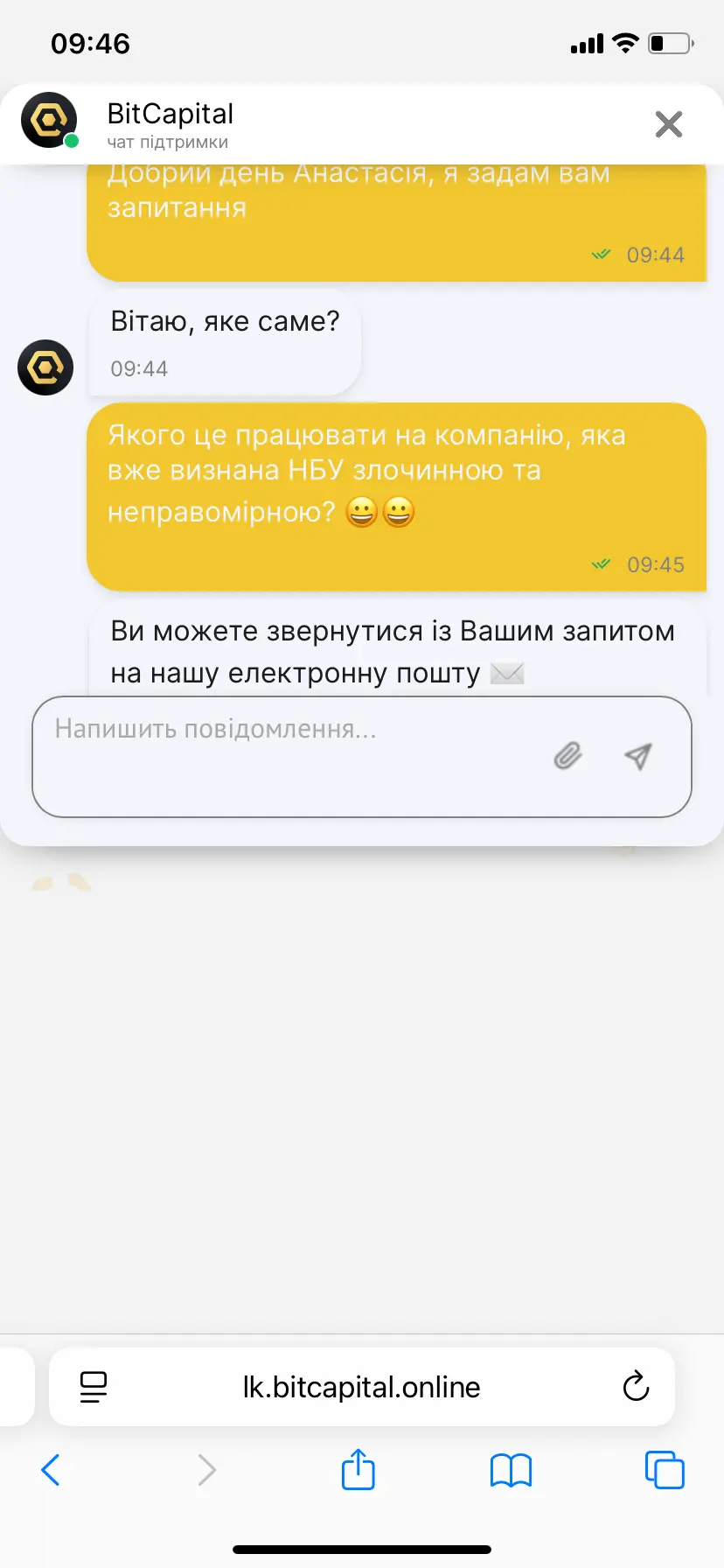Open the Safari share sheet
724x1568 pixels.
pyautogui.click(x=358, y=1470)
